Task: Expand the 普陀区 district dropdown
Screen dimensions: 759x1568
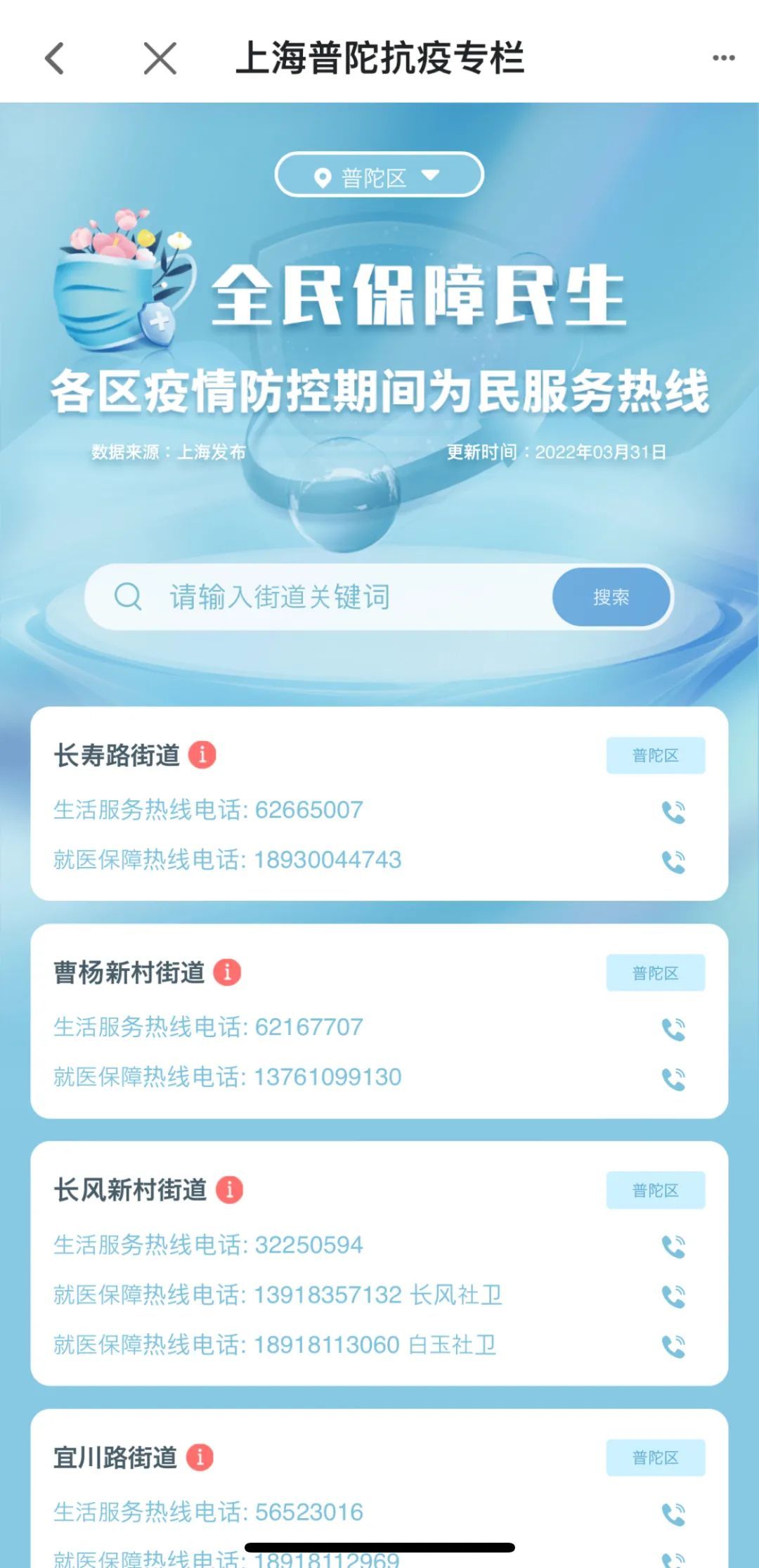Action: 379,176
